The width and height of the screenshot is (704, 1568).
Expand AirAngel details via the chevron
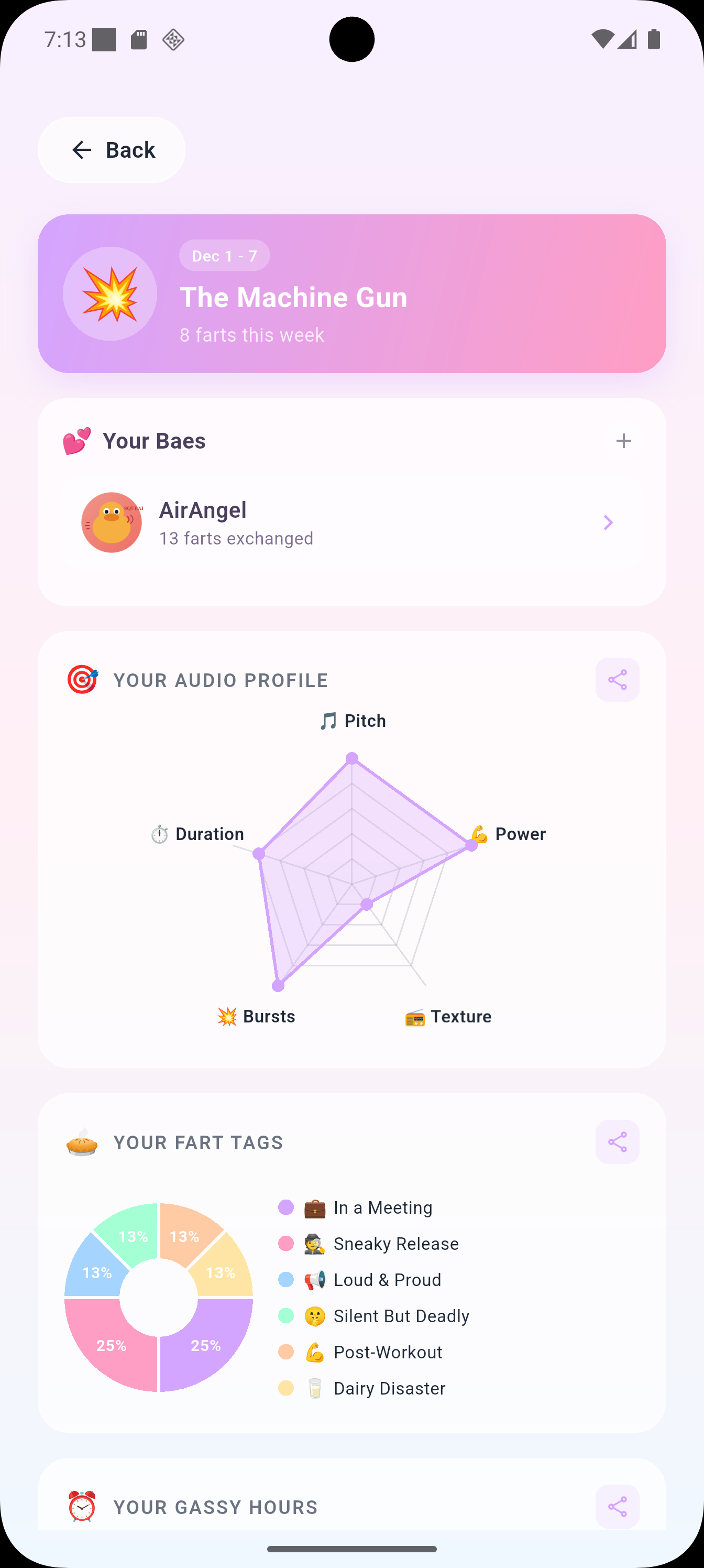tap(608, 522)
